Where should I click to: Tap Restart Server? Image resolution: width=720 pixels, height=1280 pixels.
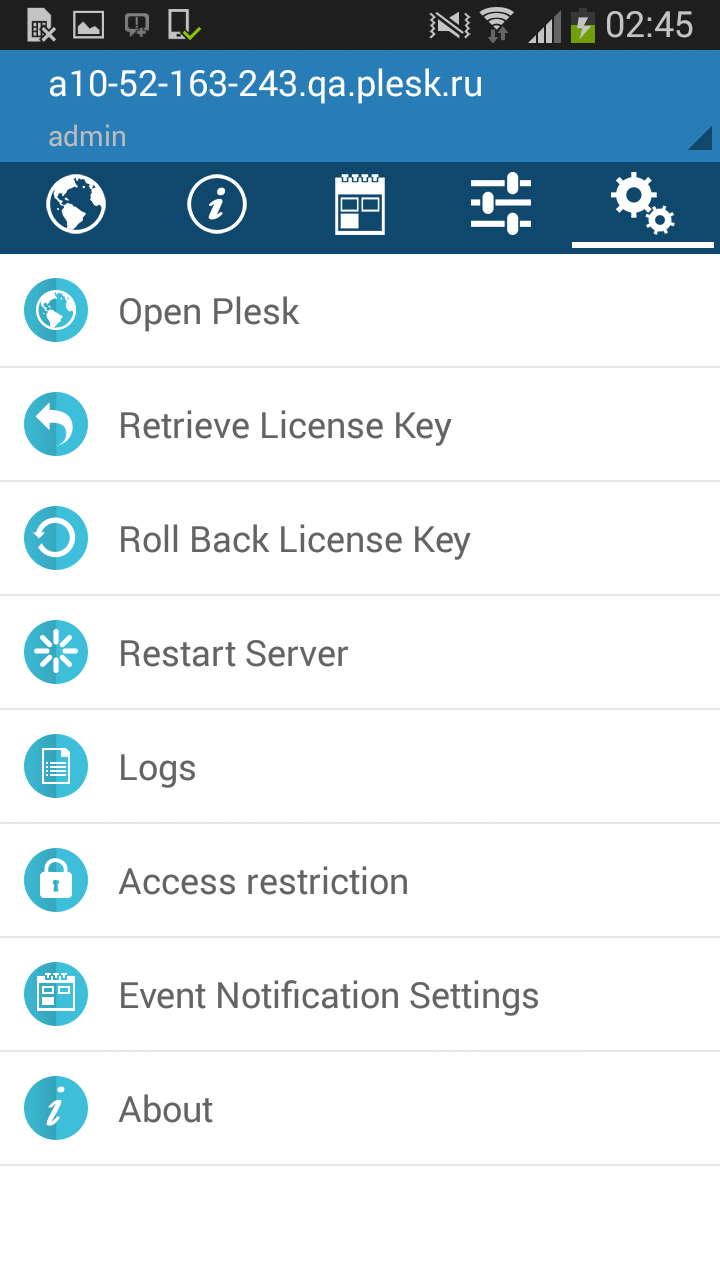click(360, 653)
